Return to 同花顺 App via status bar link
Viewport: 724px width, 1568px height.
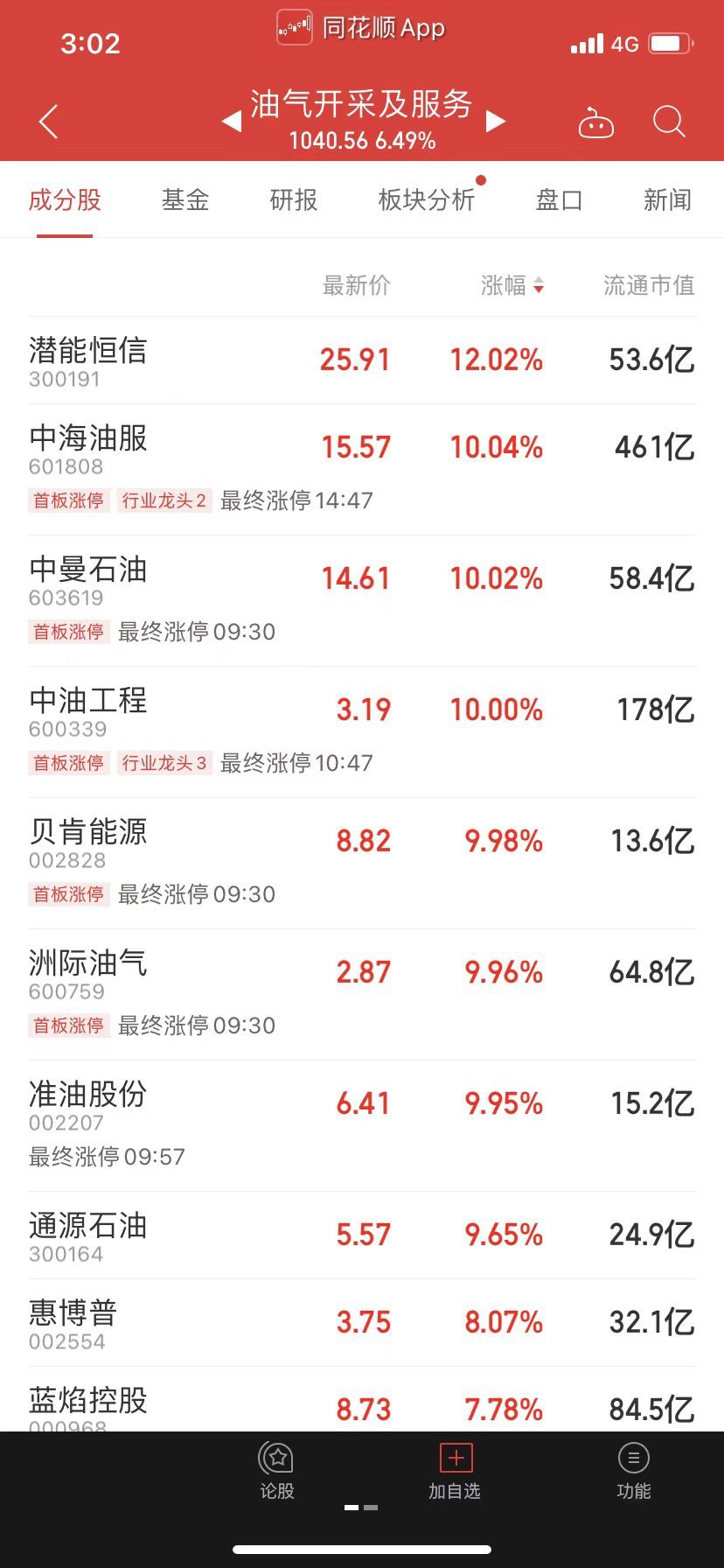click(362, 28)
